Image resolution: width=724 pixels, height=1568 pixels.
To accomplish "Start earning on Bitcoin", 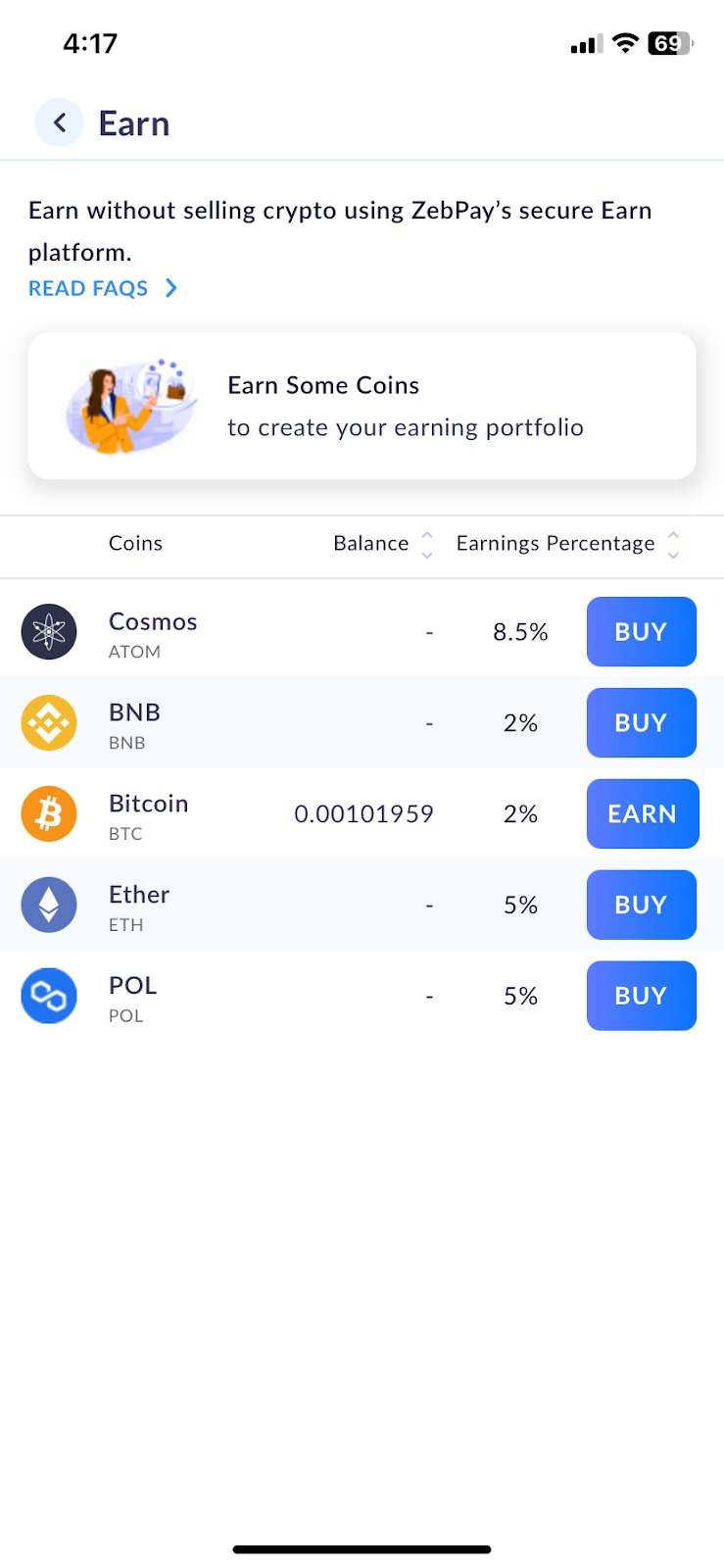I will pos(643,813).
